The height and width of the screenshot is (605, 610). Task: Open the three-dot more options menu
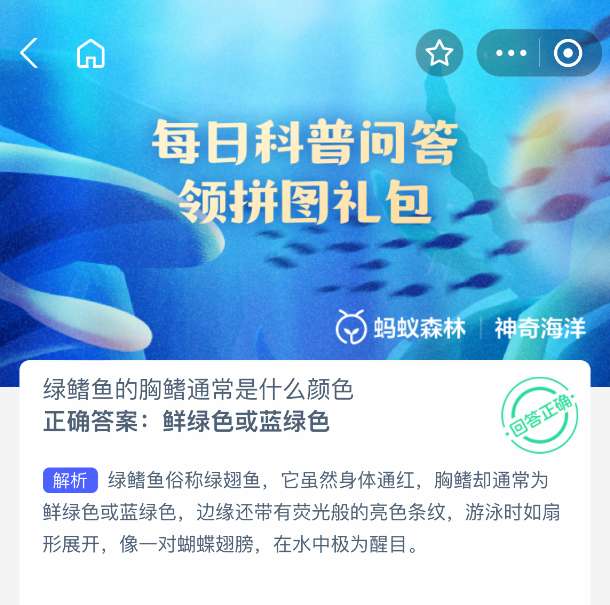click(x=511, y=53)
